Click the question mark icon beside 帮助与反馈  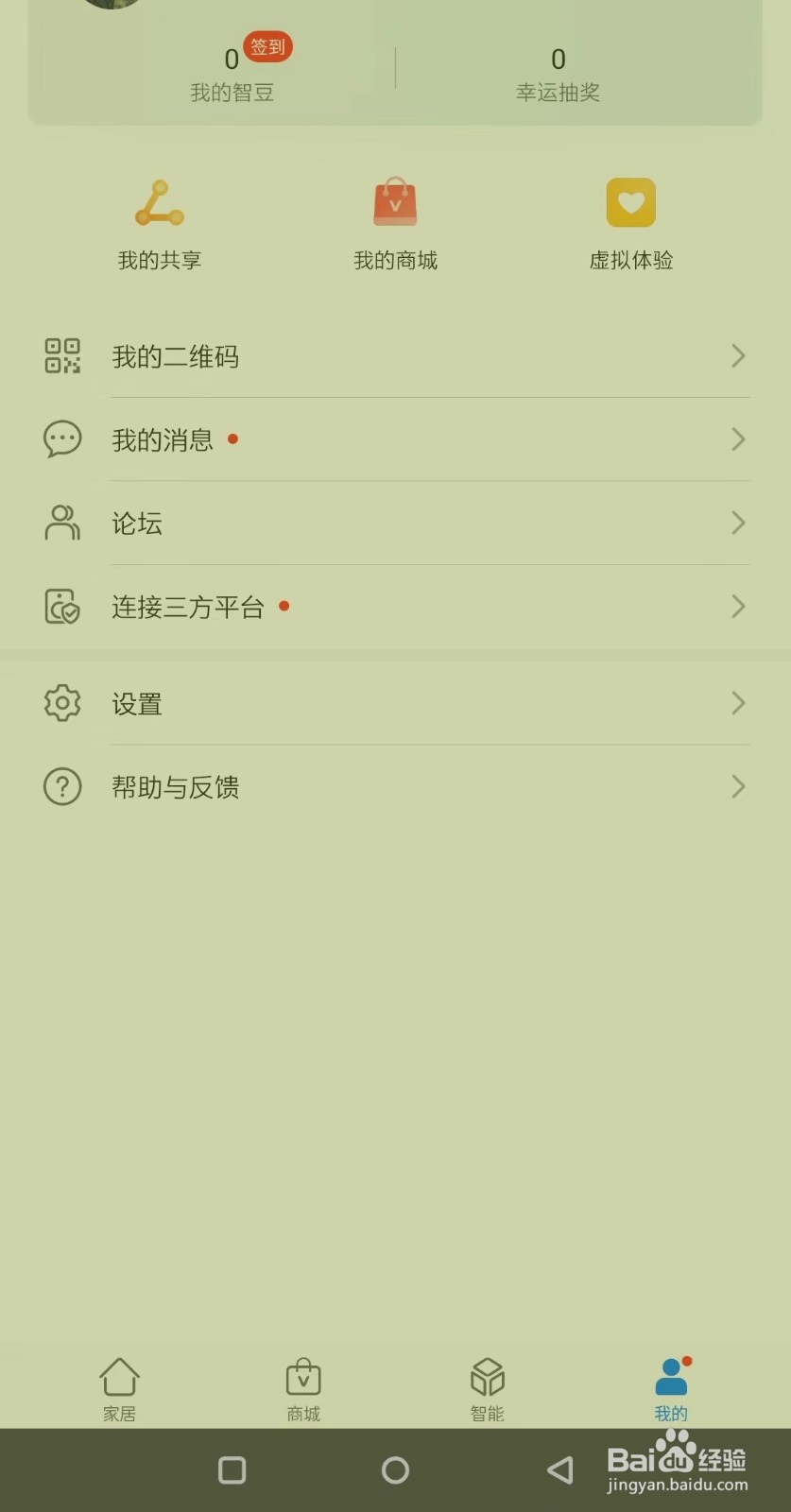click(61, 786)
